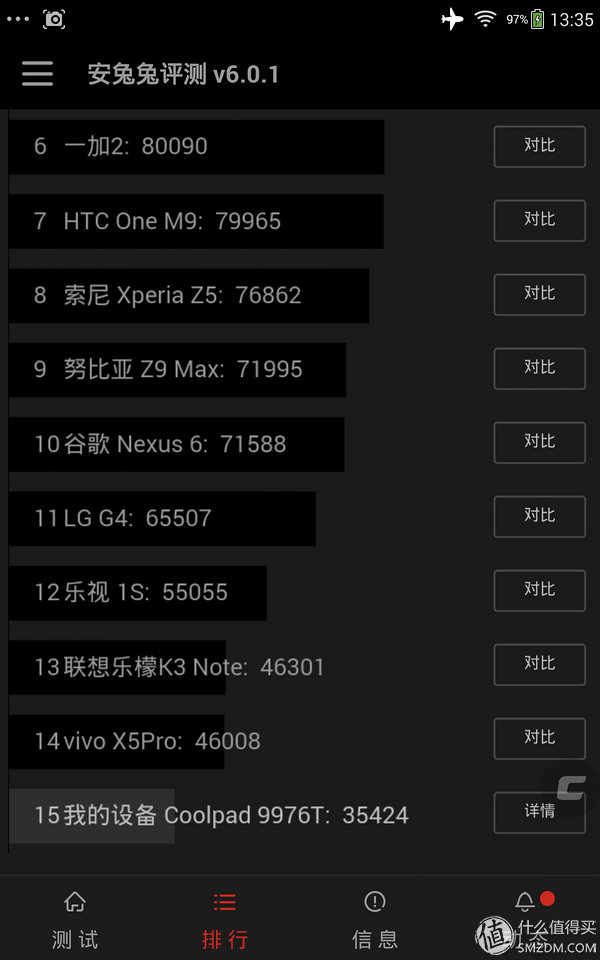This screenshot has height=960, width=600.
Task: Go to the 信息 tab
Action: (375, 919)
